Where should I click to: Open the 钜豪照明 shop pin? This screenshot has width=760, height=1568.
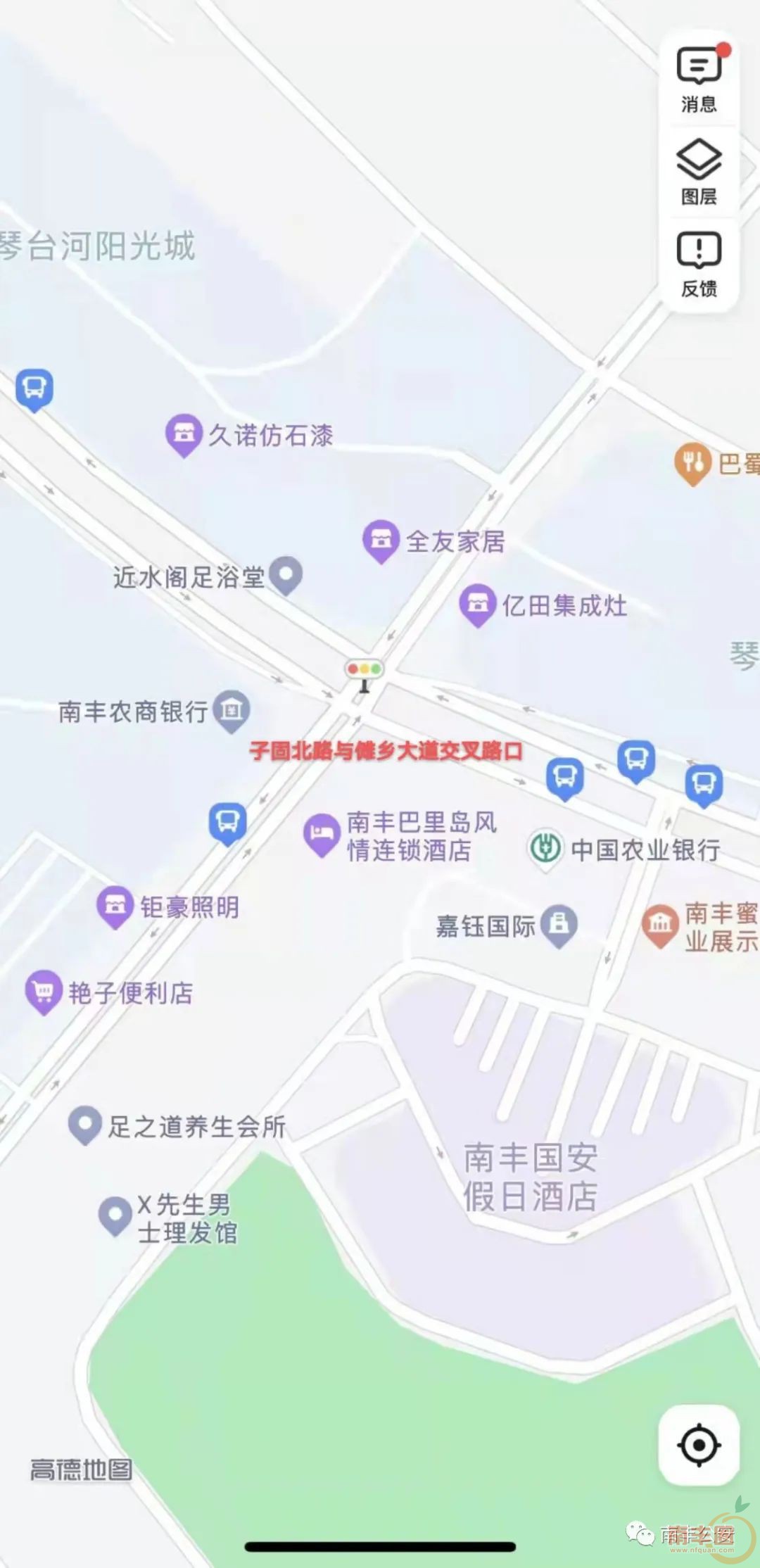tap(115, 906)
